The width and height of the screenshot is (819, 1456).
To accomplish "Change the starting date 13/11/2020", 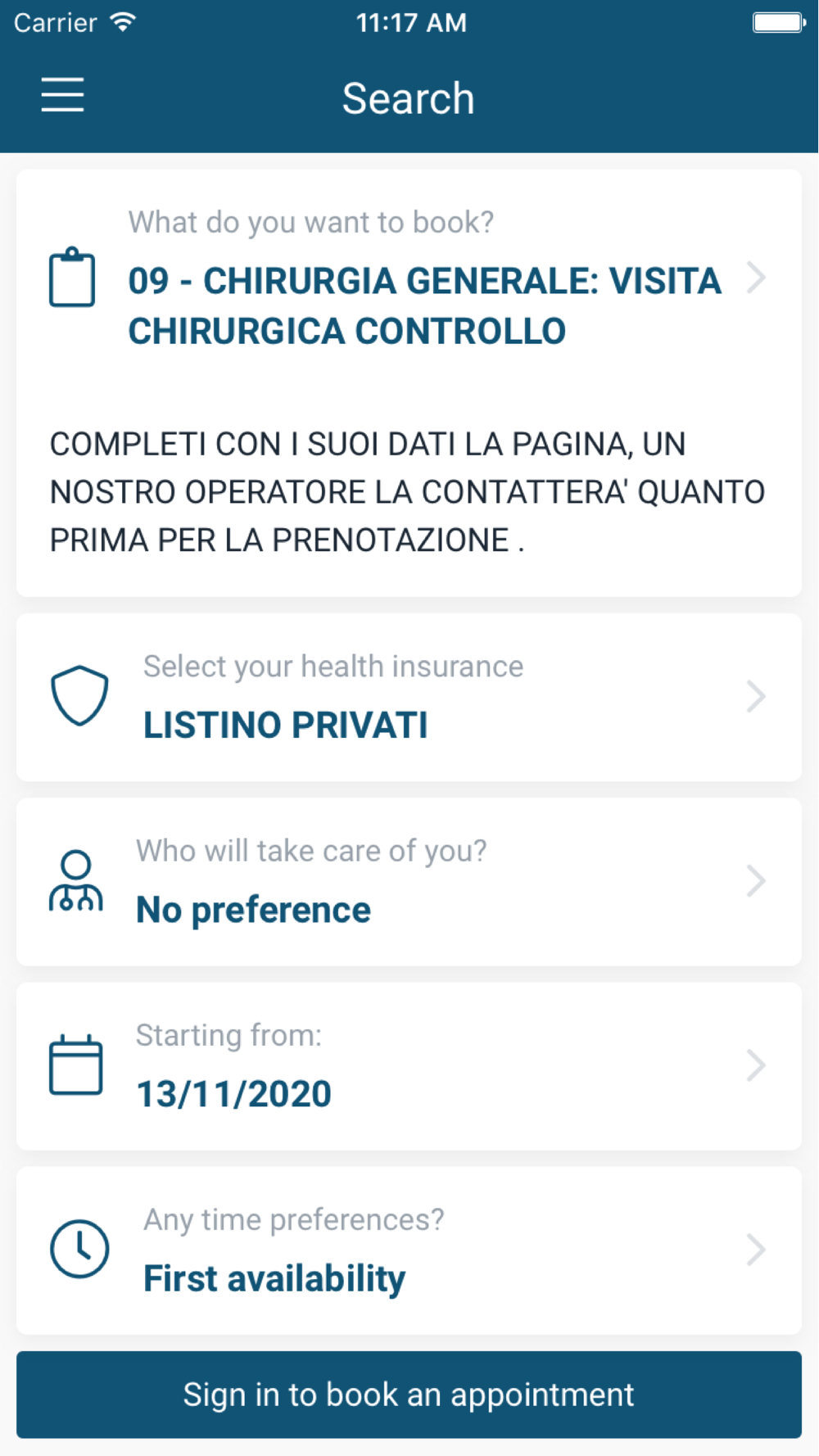I will (x=409, y=1066).
